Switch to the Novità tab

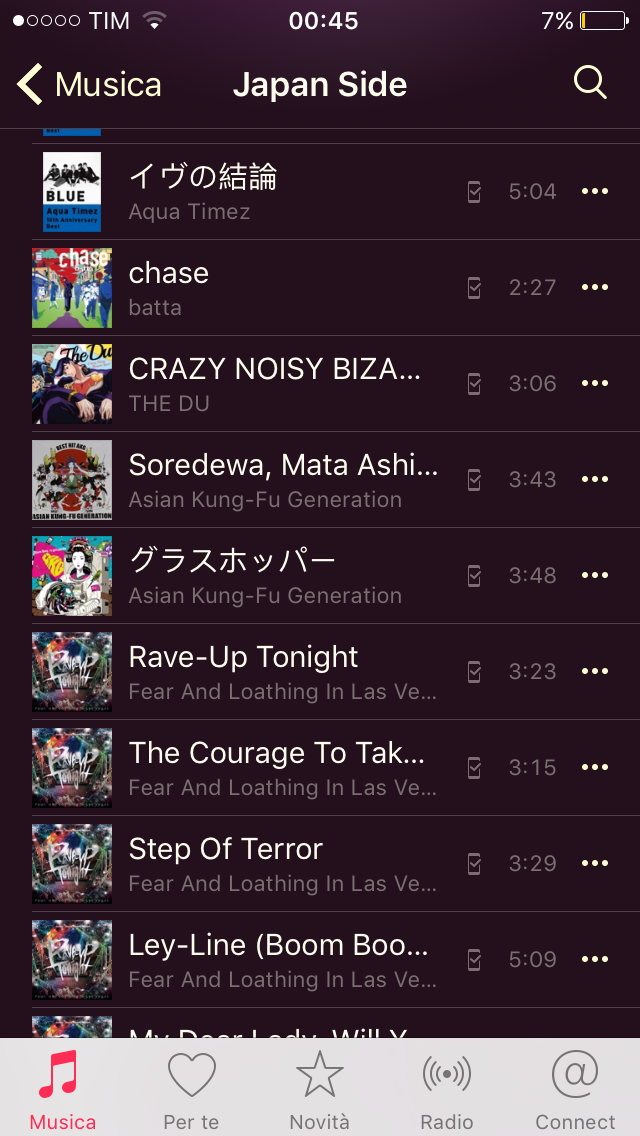coord(320,1089)
